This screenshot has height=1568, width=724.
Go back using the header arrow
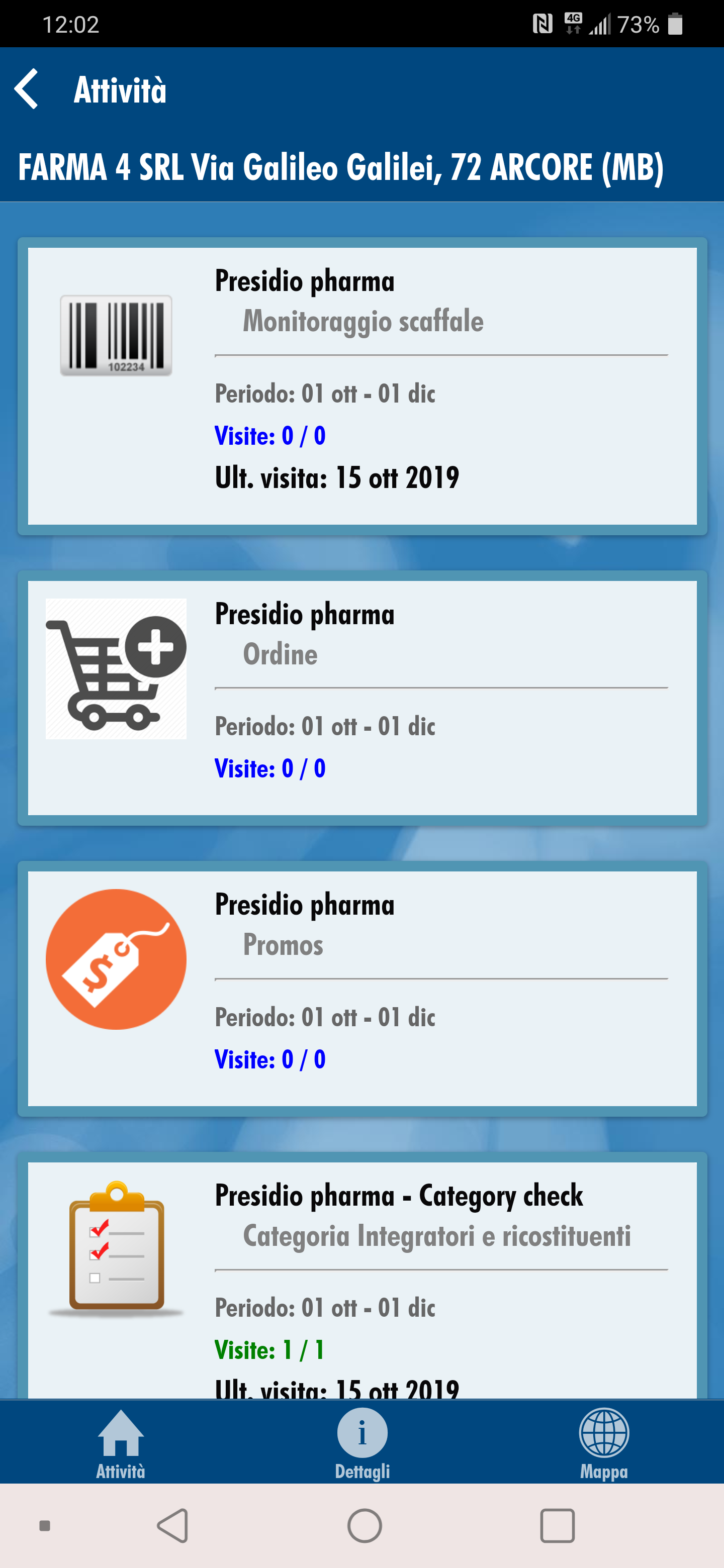tap(27, 89)
